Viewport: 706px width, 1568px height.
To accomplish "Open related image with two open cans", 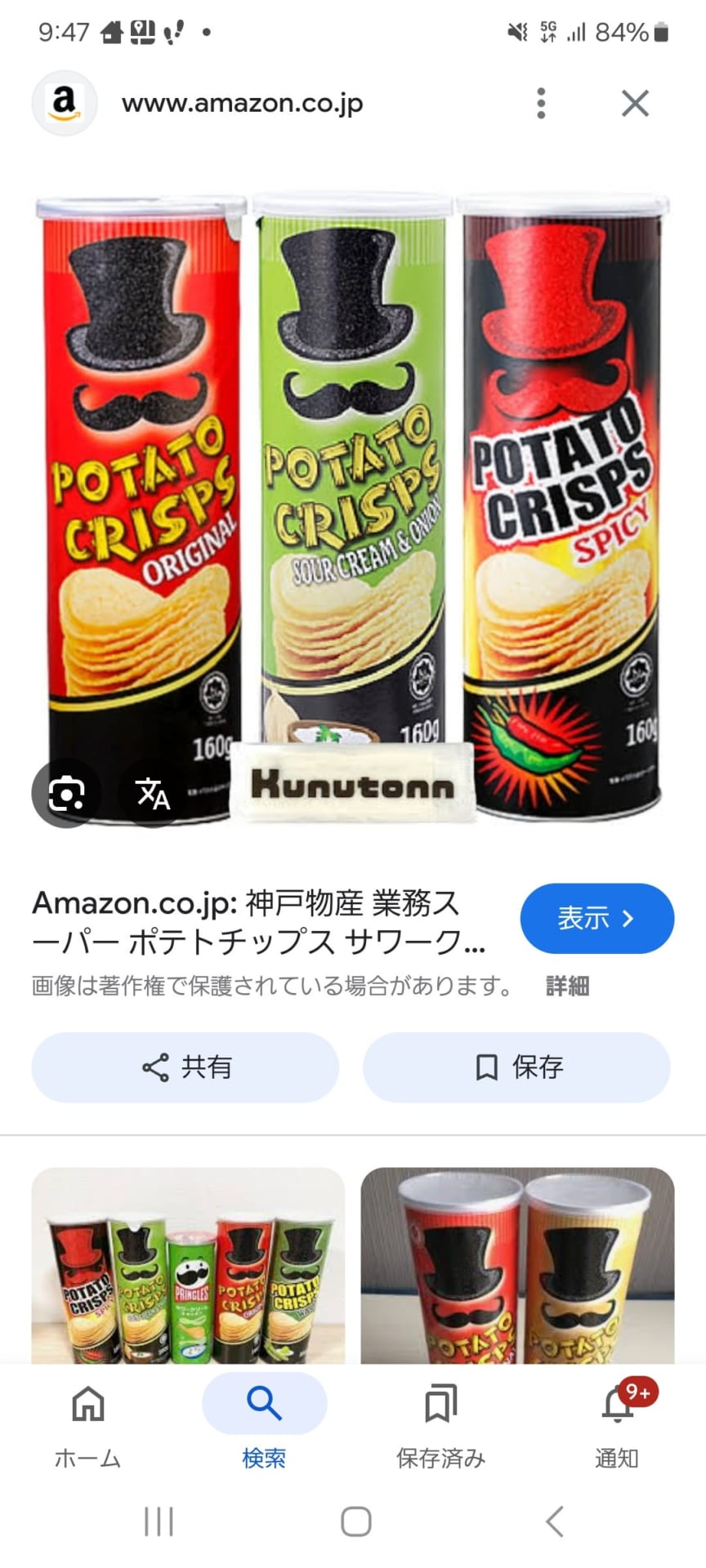I will coord(517,1266).
